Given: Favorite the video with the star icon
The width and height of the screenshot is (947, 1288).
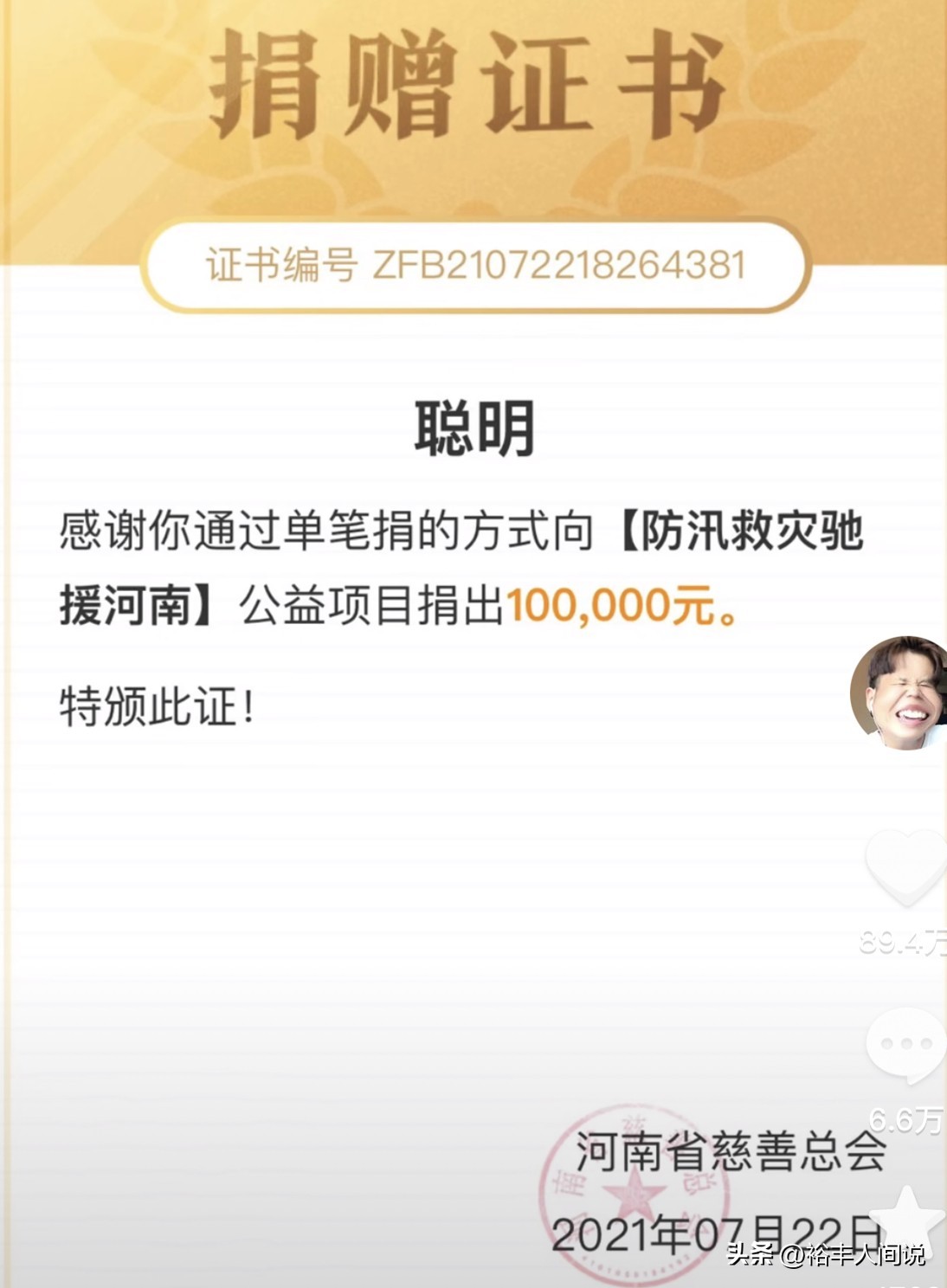Looking at the screenshot, I should pyautogui.click(x=909, y=1219).
